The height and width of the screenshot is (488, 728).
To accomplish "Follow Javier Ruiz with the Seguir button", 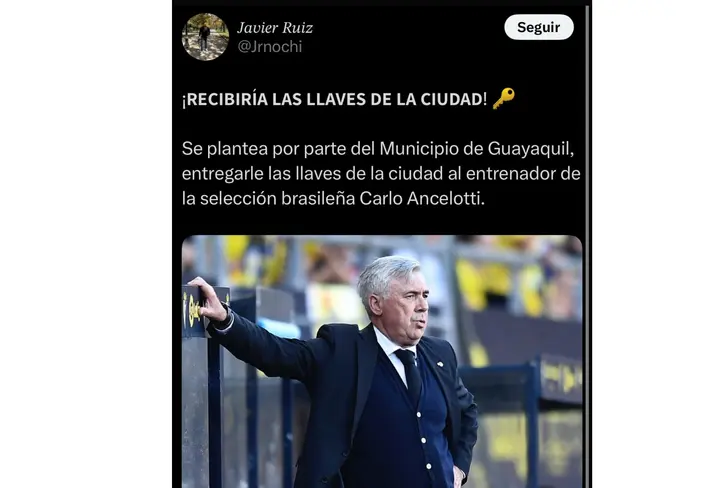I will tap(538, 27).
